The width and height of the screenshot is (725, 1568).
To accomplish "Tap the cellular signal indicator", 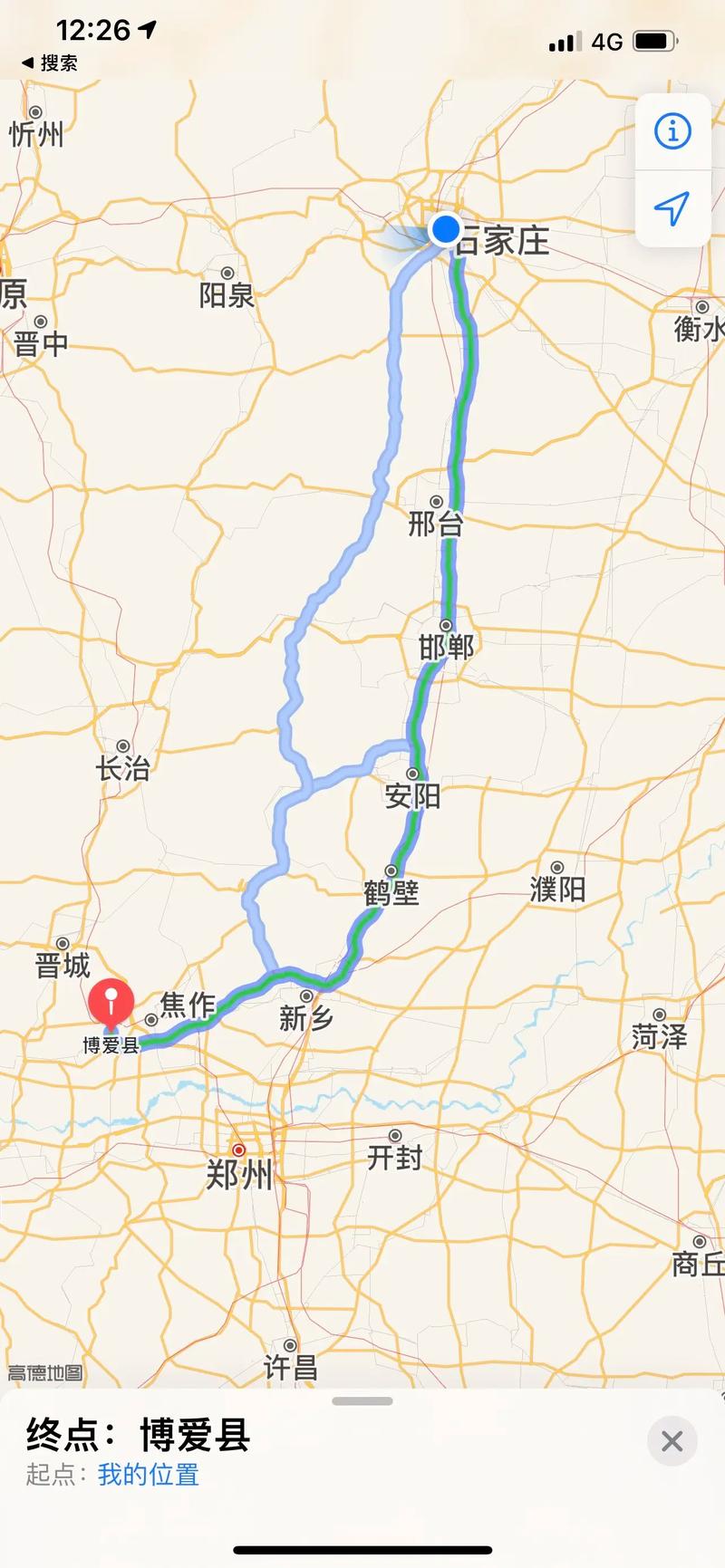I will pos(564,40).
